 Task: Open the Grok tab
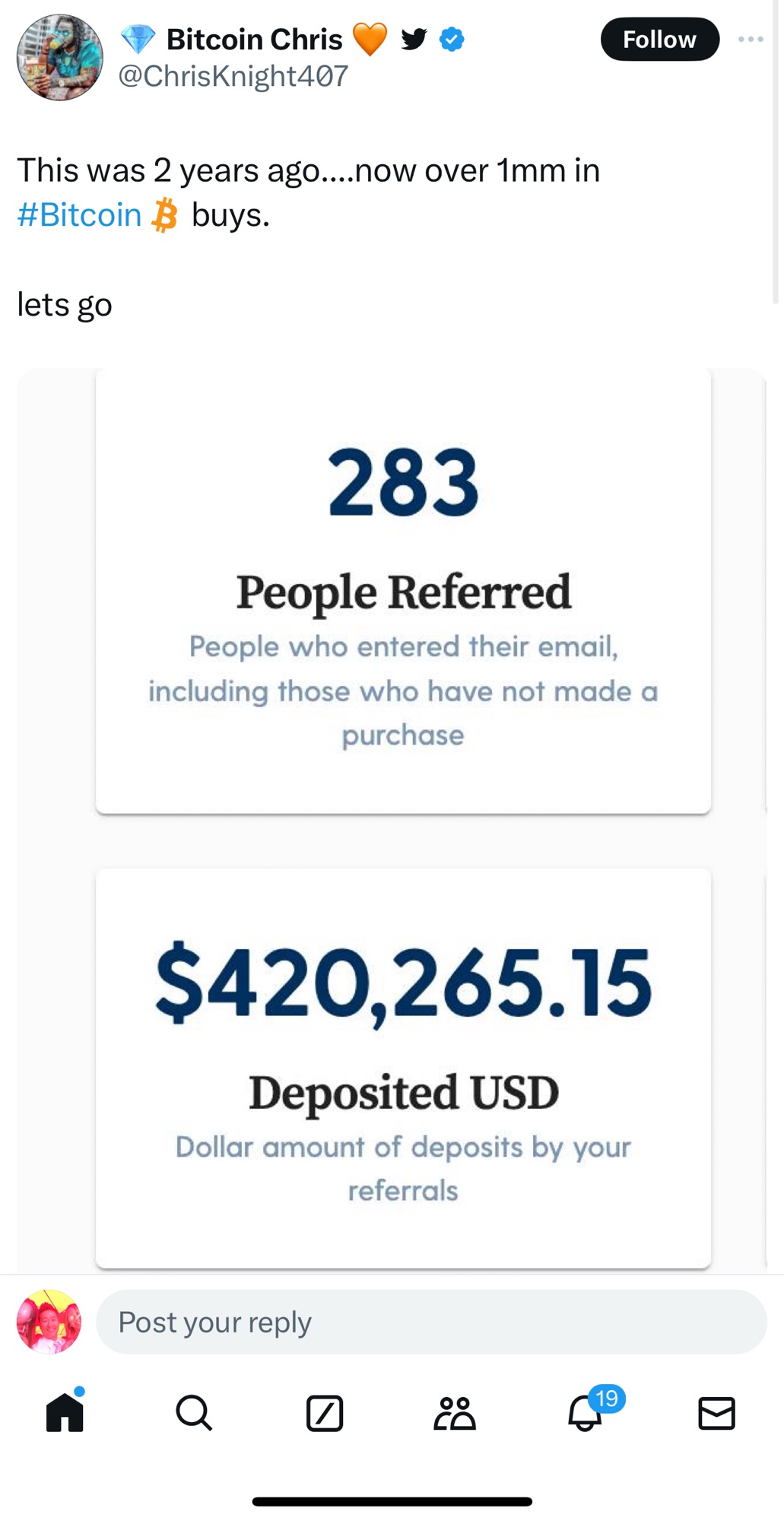325,1413
